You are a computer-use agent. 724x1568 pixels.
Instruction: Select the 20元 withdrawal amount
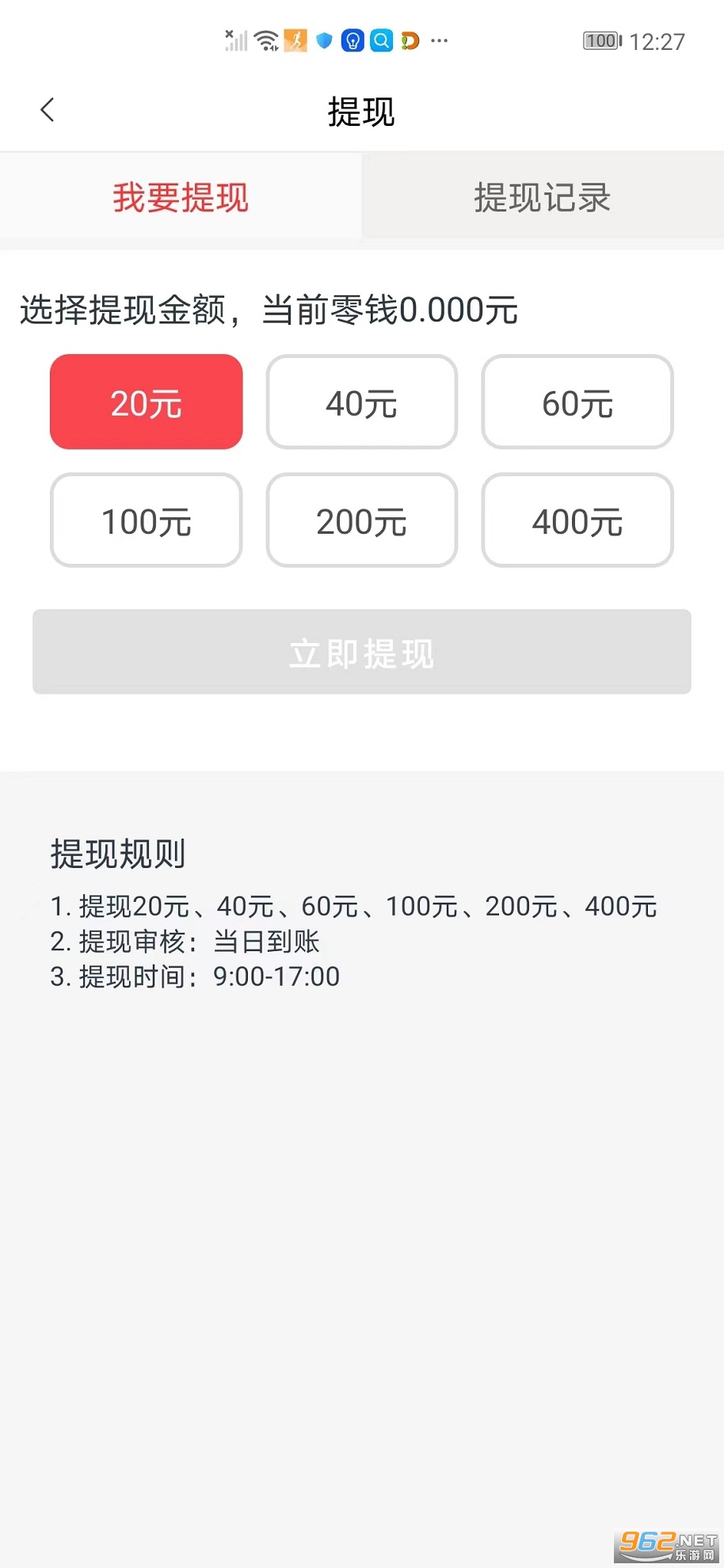click(147, 402)
